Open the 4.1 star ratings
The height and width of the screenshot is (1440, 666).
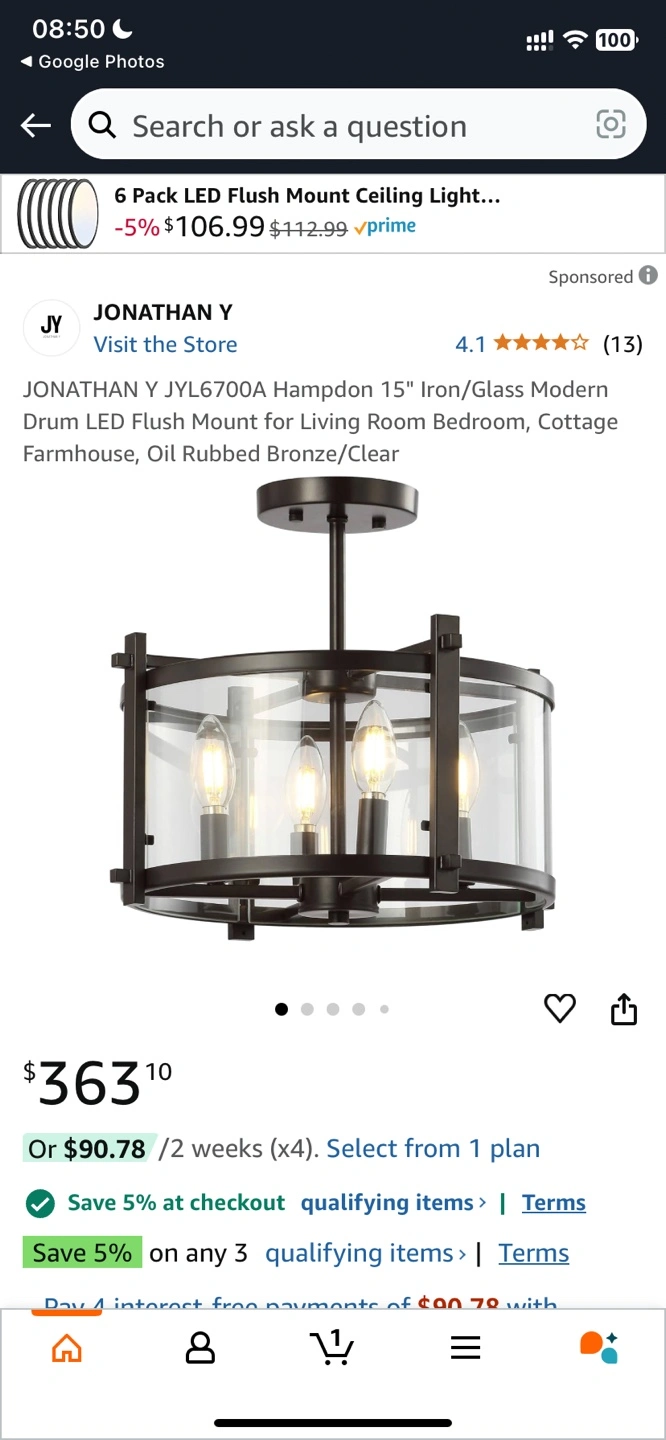point(548,344)
